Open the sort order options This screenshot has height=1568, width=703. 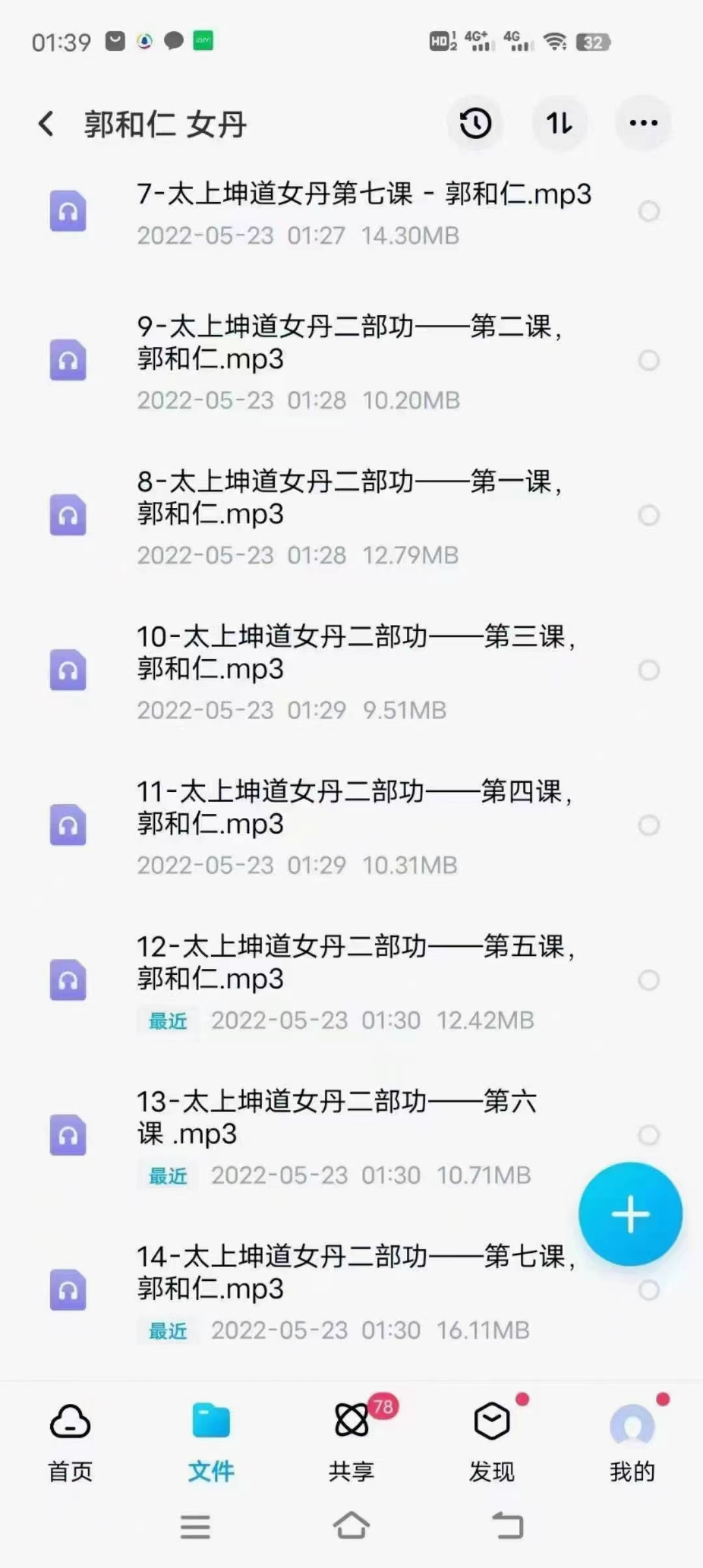coord(559,123)
